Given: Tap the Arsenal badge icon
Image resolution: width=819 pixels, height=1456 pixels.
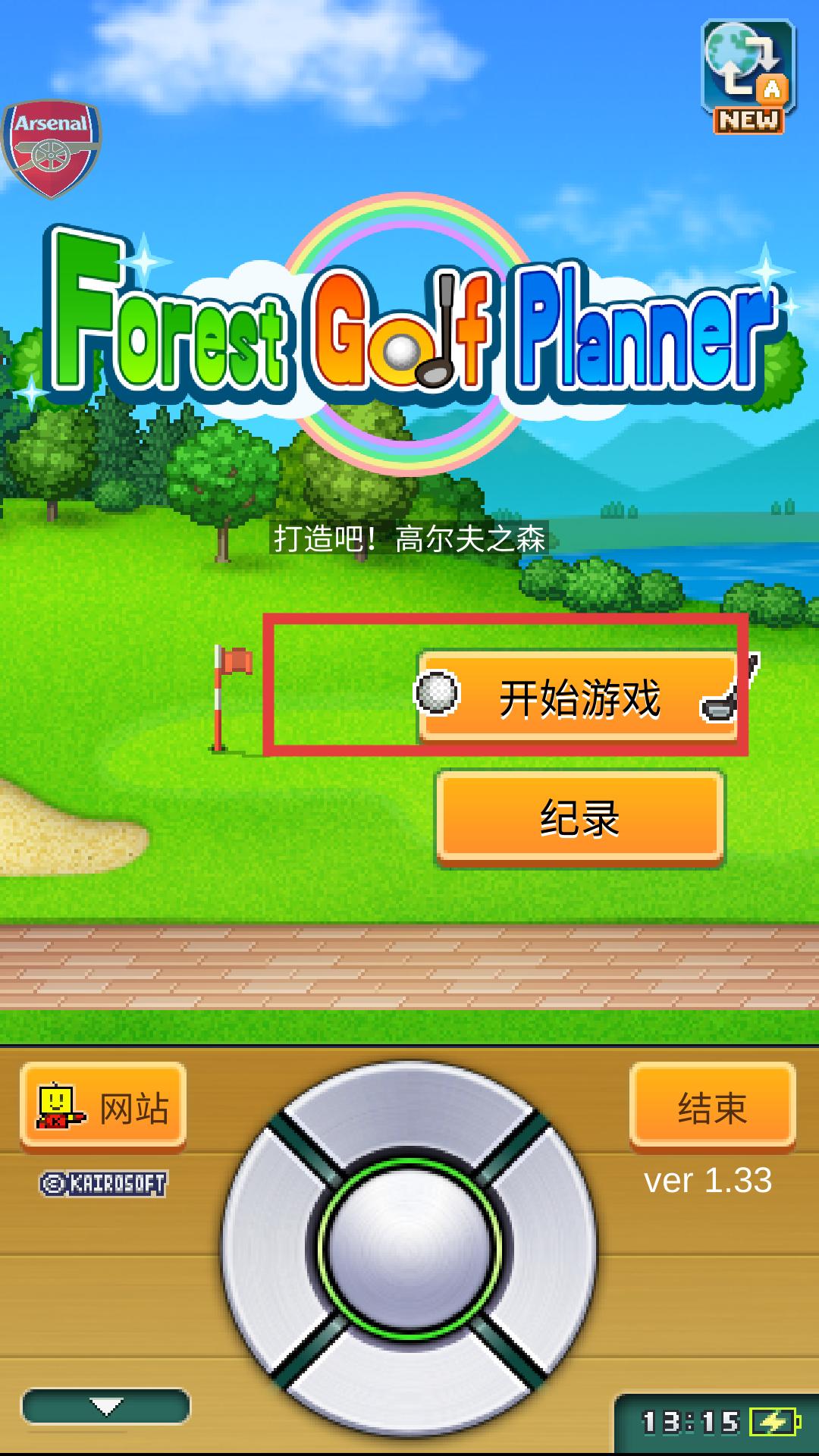Looking at the screenshot, I should click(x=51, y=149).
